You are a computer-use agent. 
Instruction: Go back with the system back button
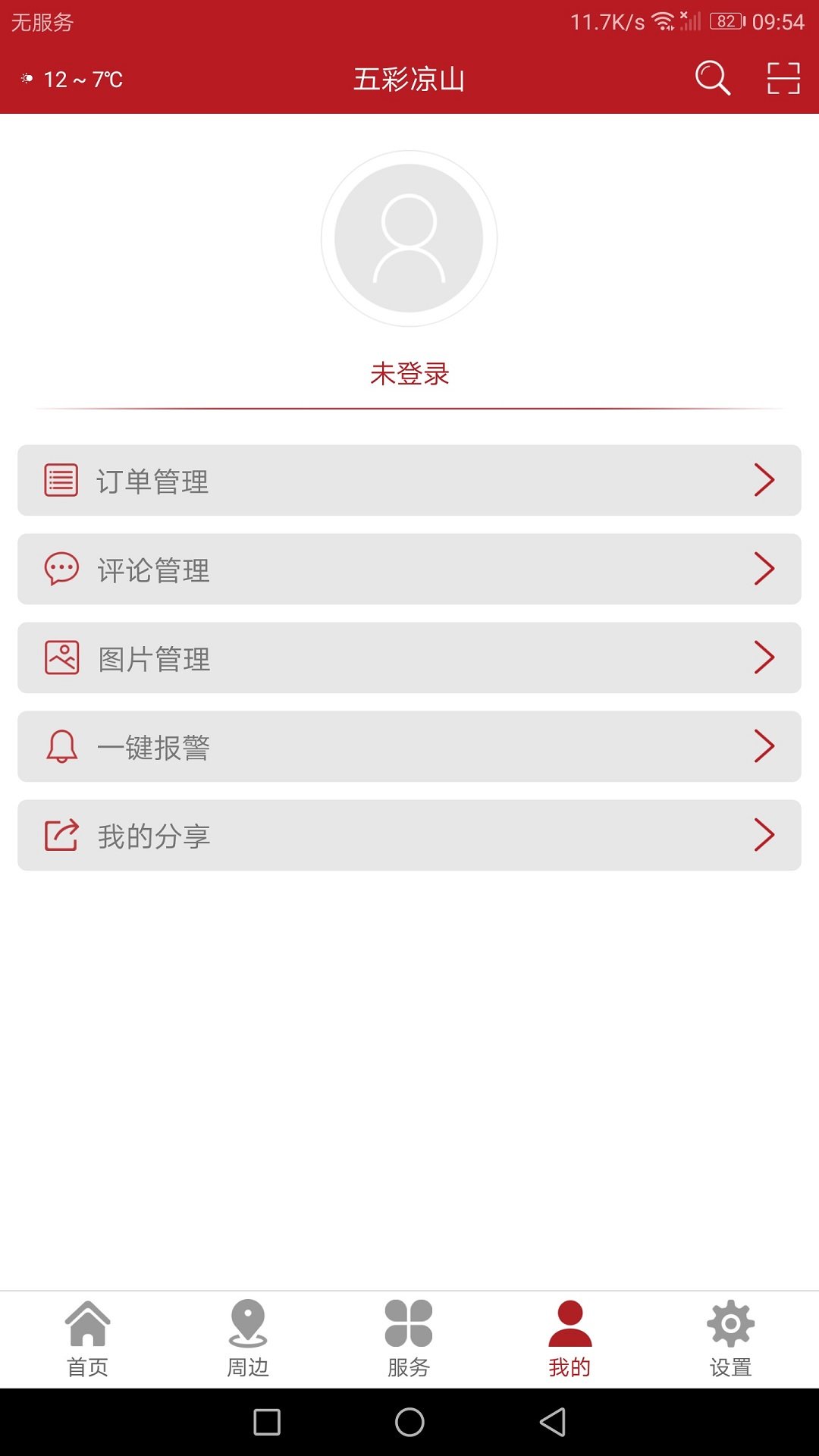point(553,1422)
